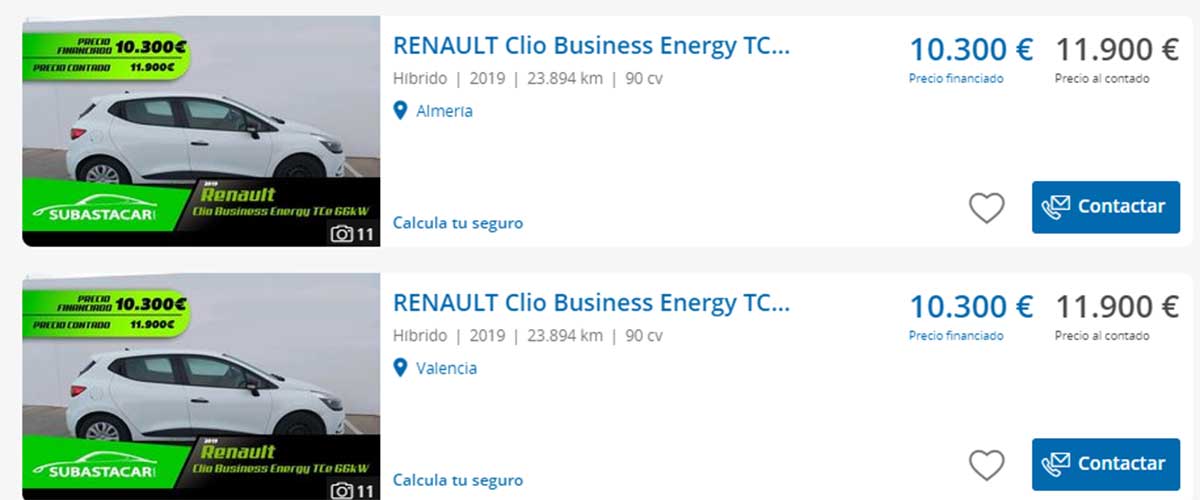1200x500 pixels.
Task: Open the Renault Clio listing title in Valencia
Action: click(591, 303)
